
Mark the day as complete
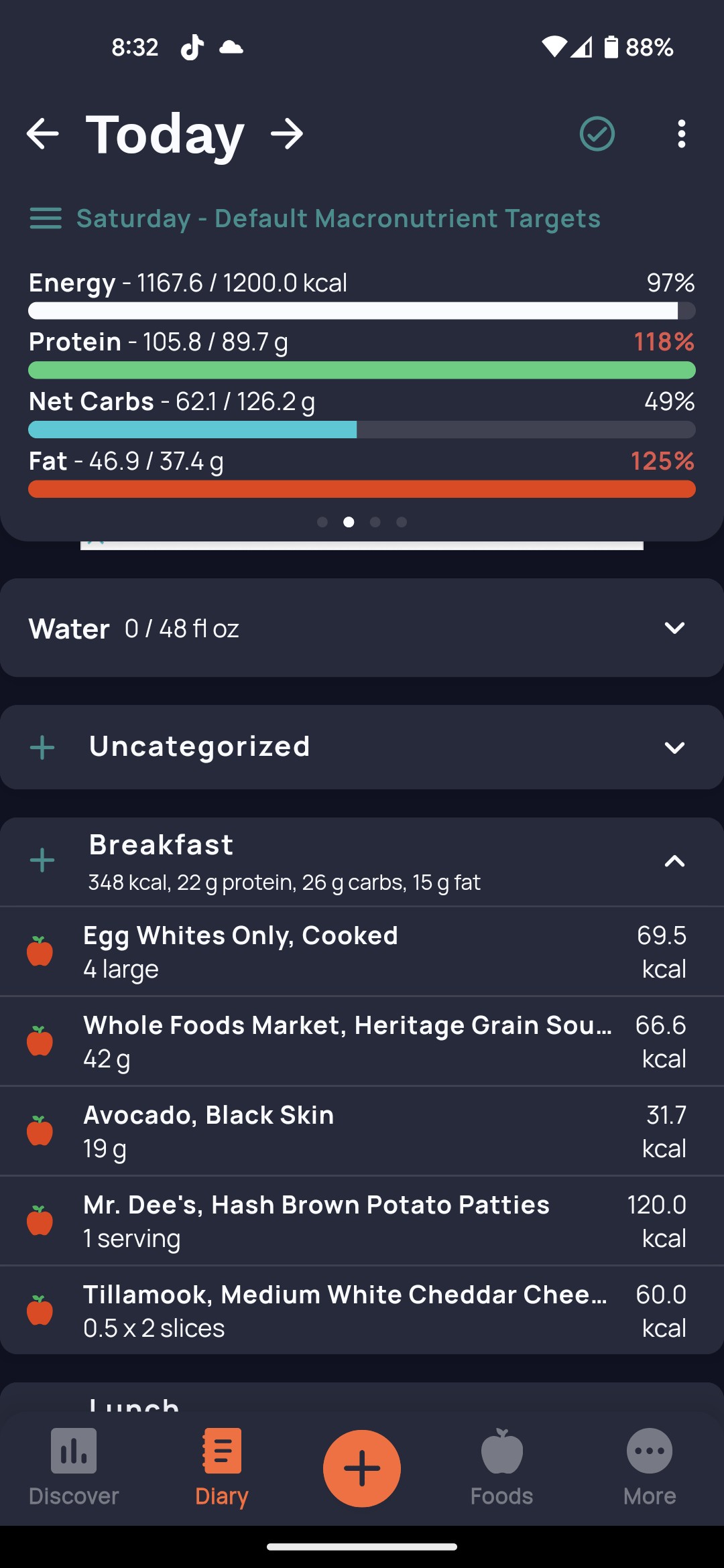click(597, 134)
